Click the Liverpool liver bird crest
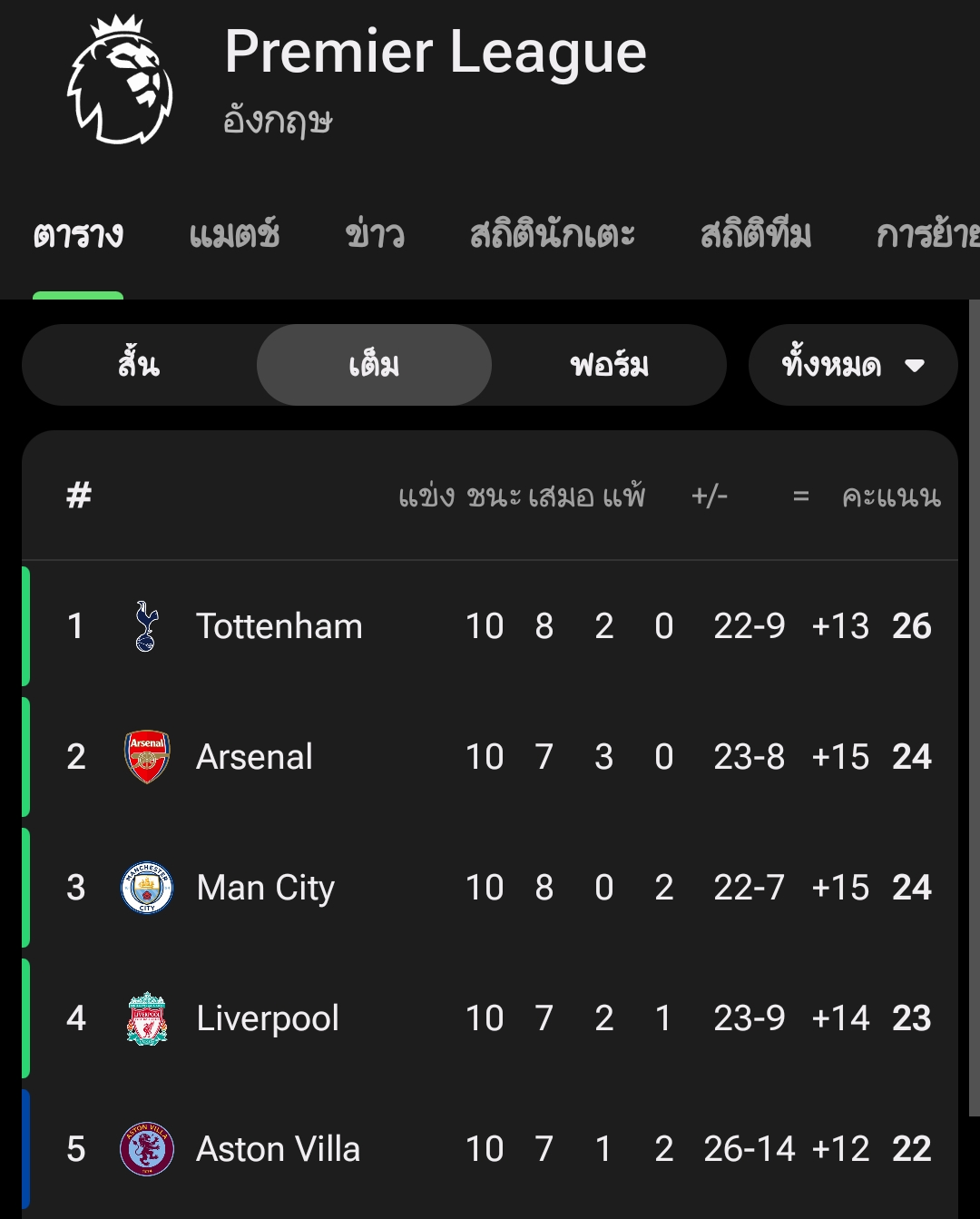This screenshot has height=1219, width=980. (x=147, y=1017)
